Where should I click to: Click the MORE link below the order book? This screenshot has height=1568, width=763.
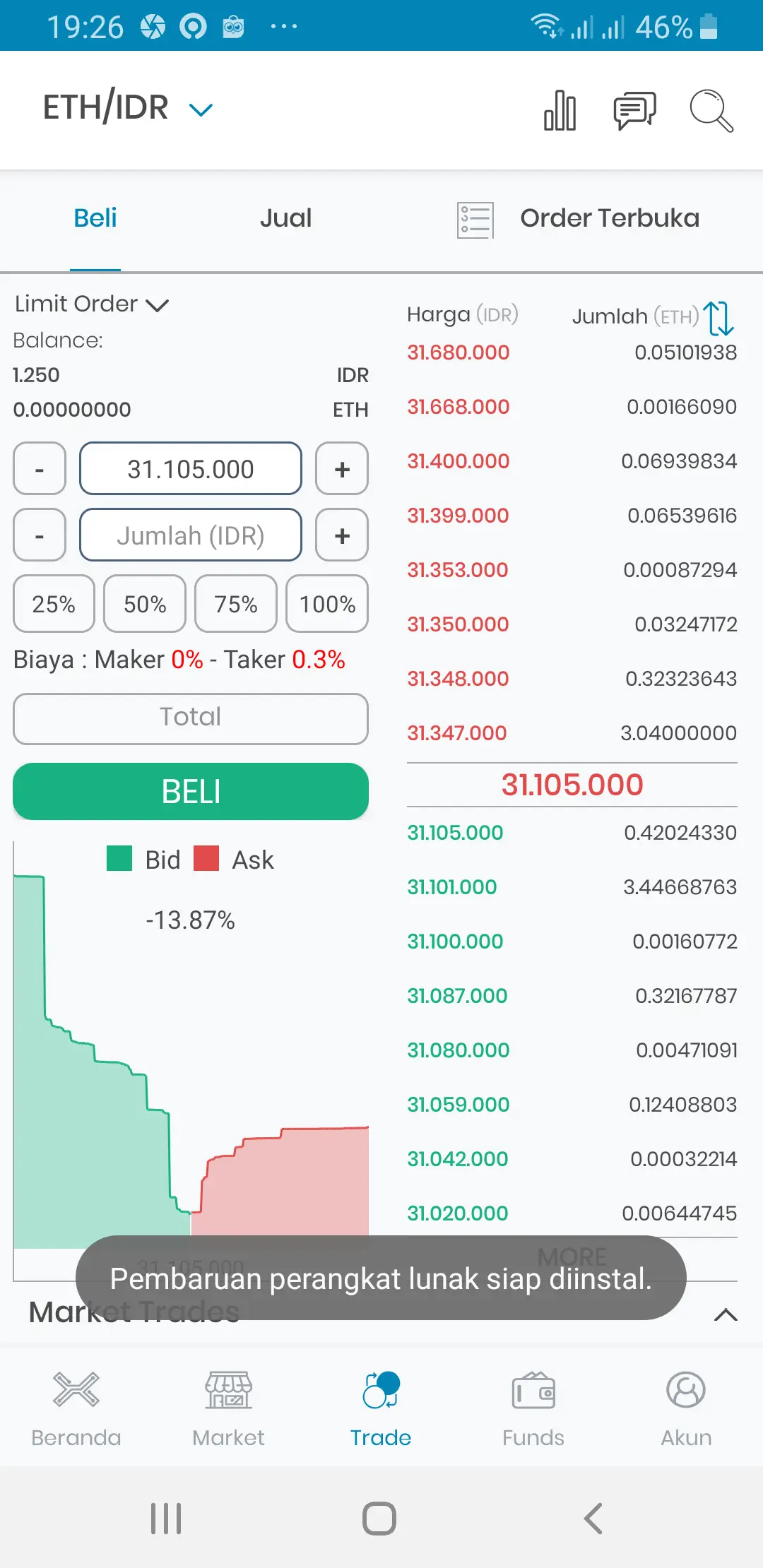(x=572, y=1257)
